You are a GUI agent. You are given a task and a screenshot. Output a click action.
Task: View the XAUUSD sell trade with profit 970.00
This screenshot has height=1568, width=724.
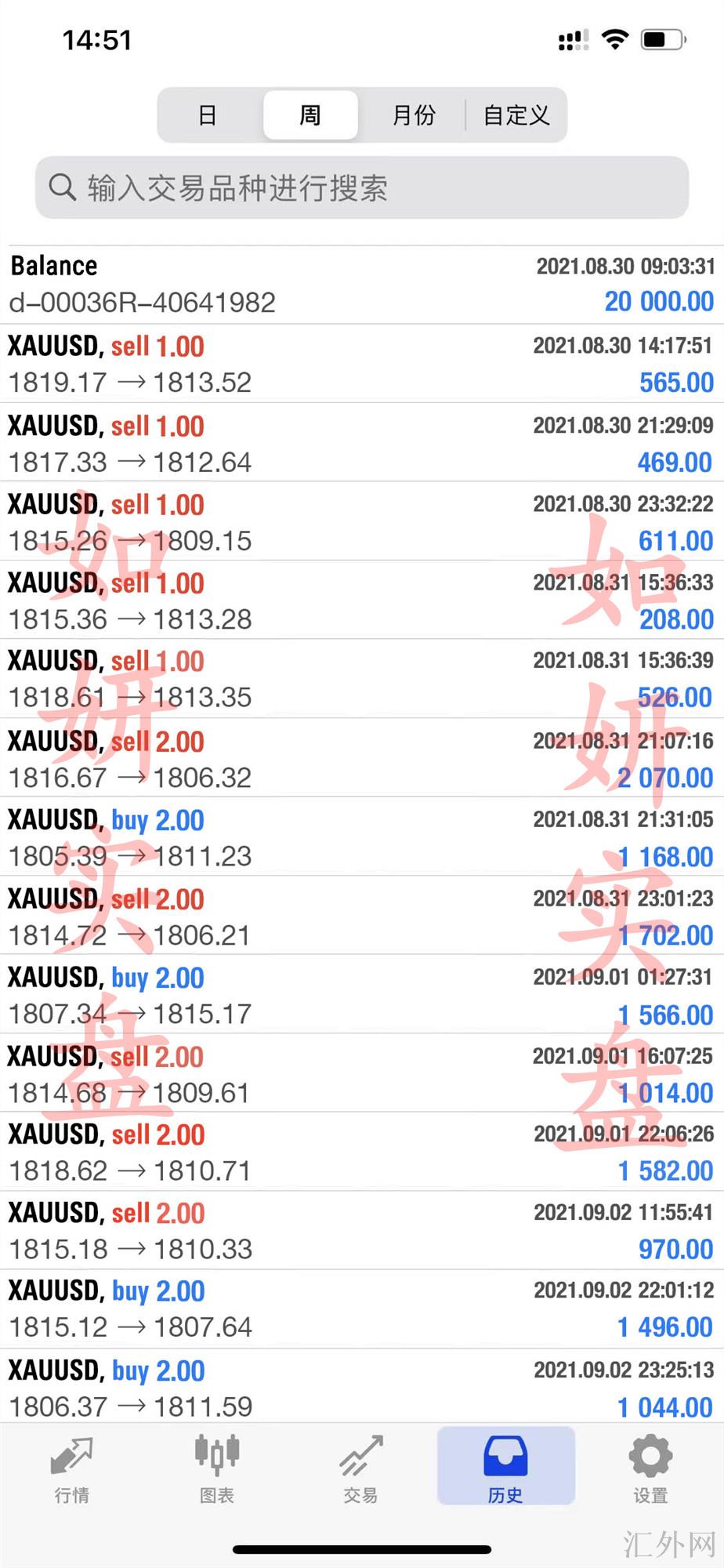pyautogui.click(x=361, y=1230)
